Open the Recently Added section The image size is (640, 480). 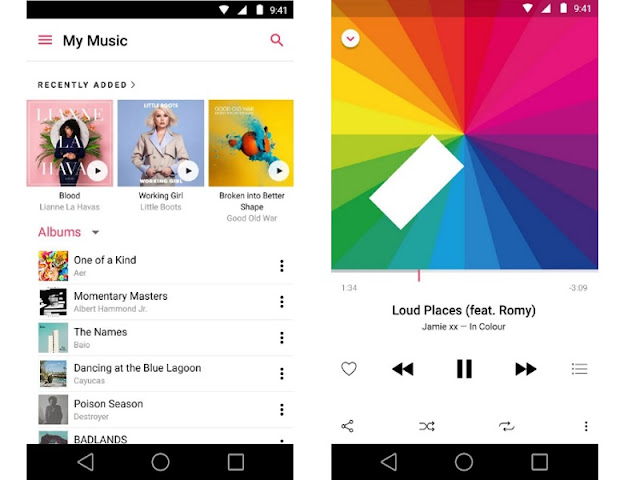87,85
